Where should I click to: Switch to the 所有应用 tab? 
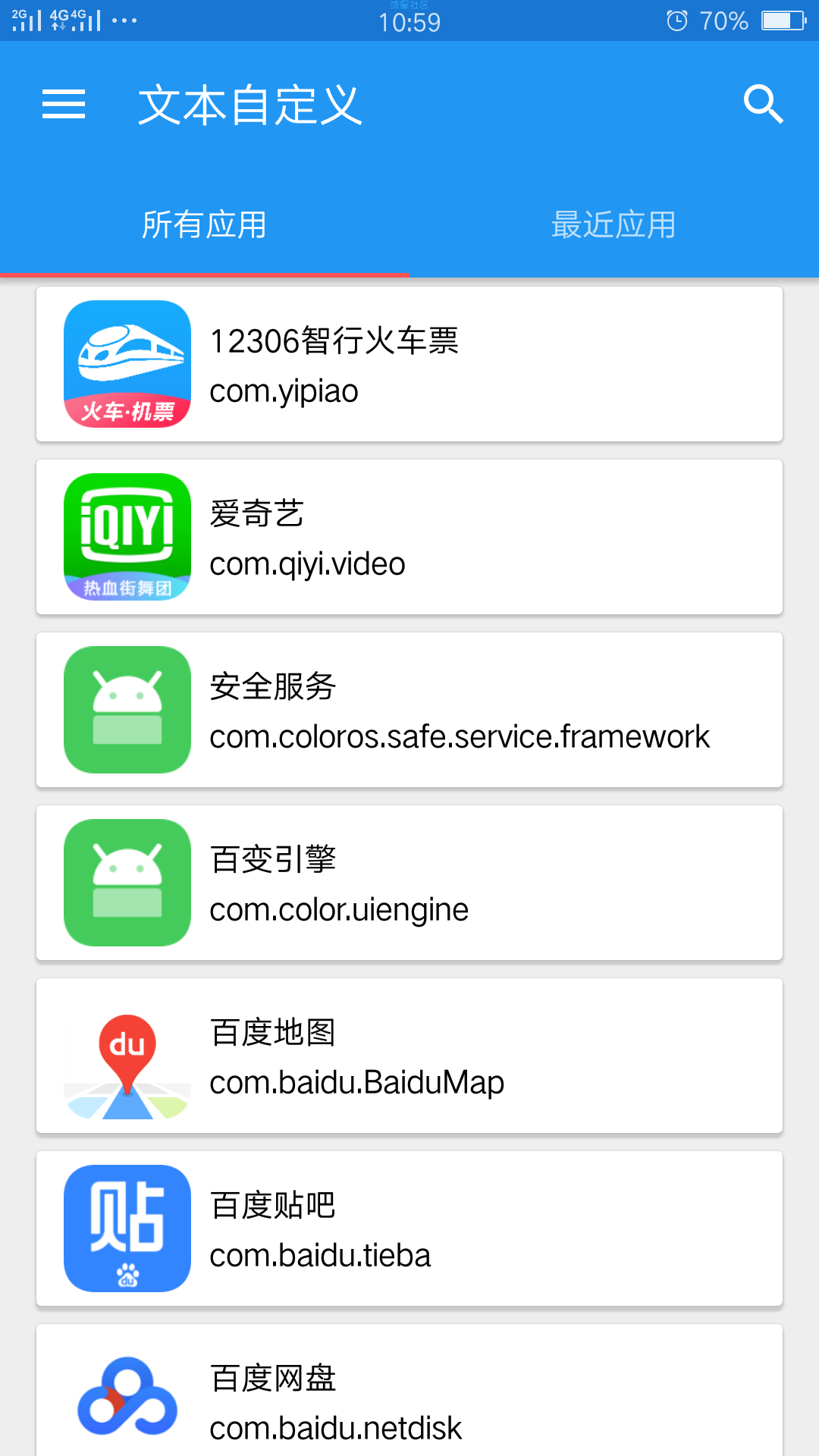(205, 225)
